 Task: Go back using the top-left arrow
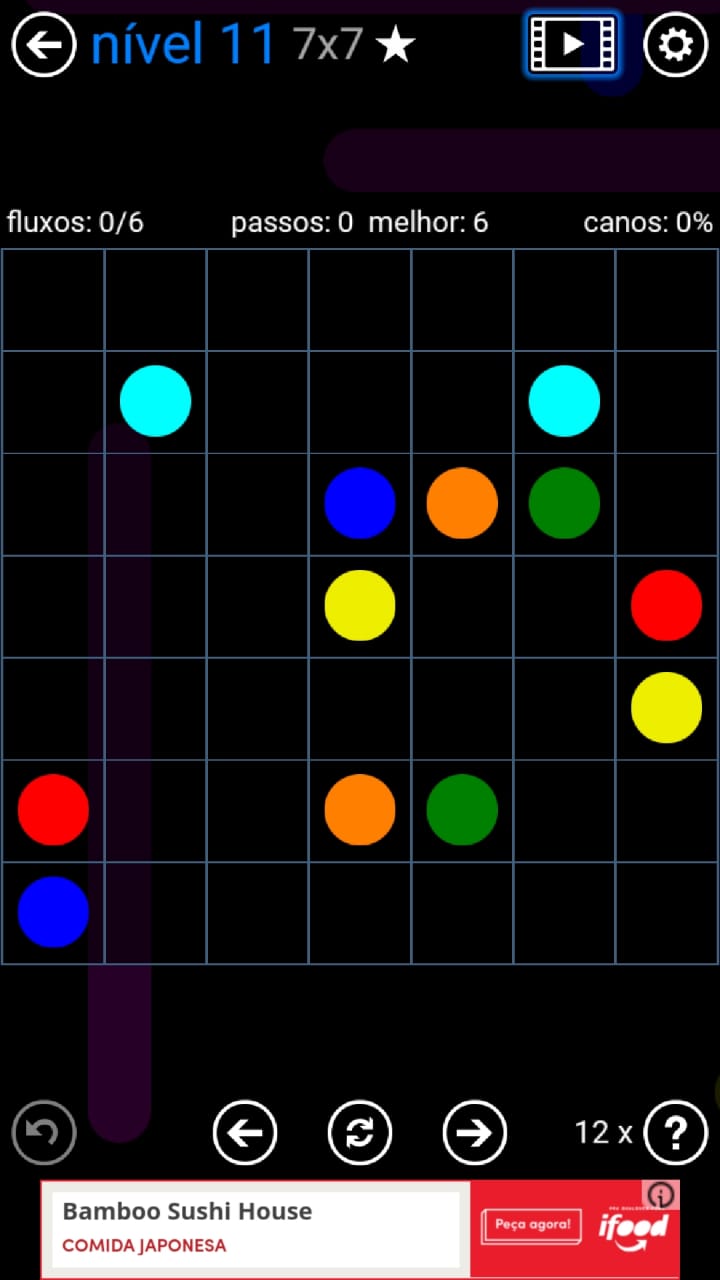coord(44,44)
